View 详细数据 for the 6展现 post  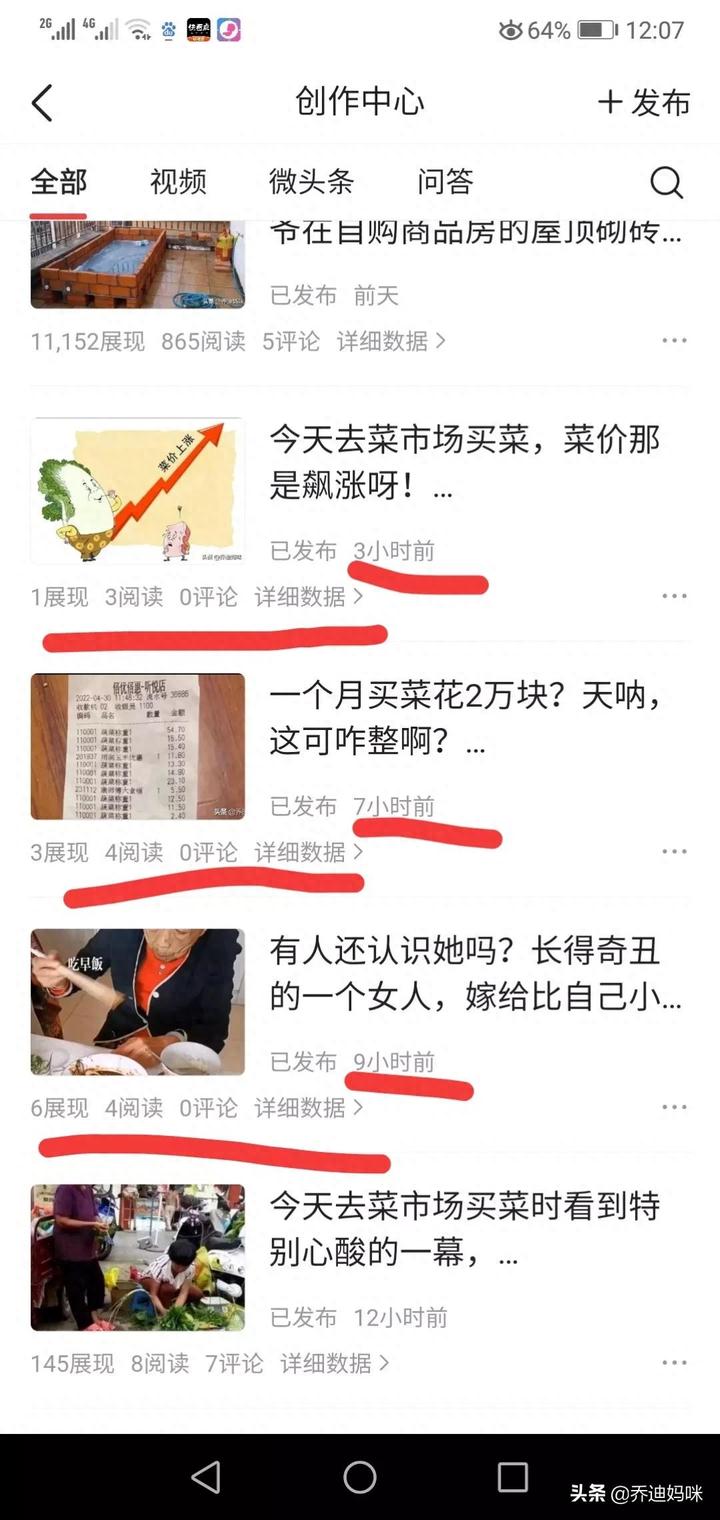309,1108
